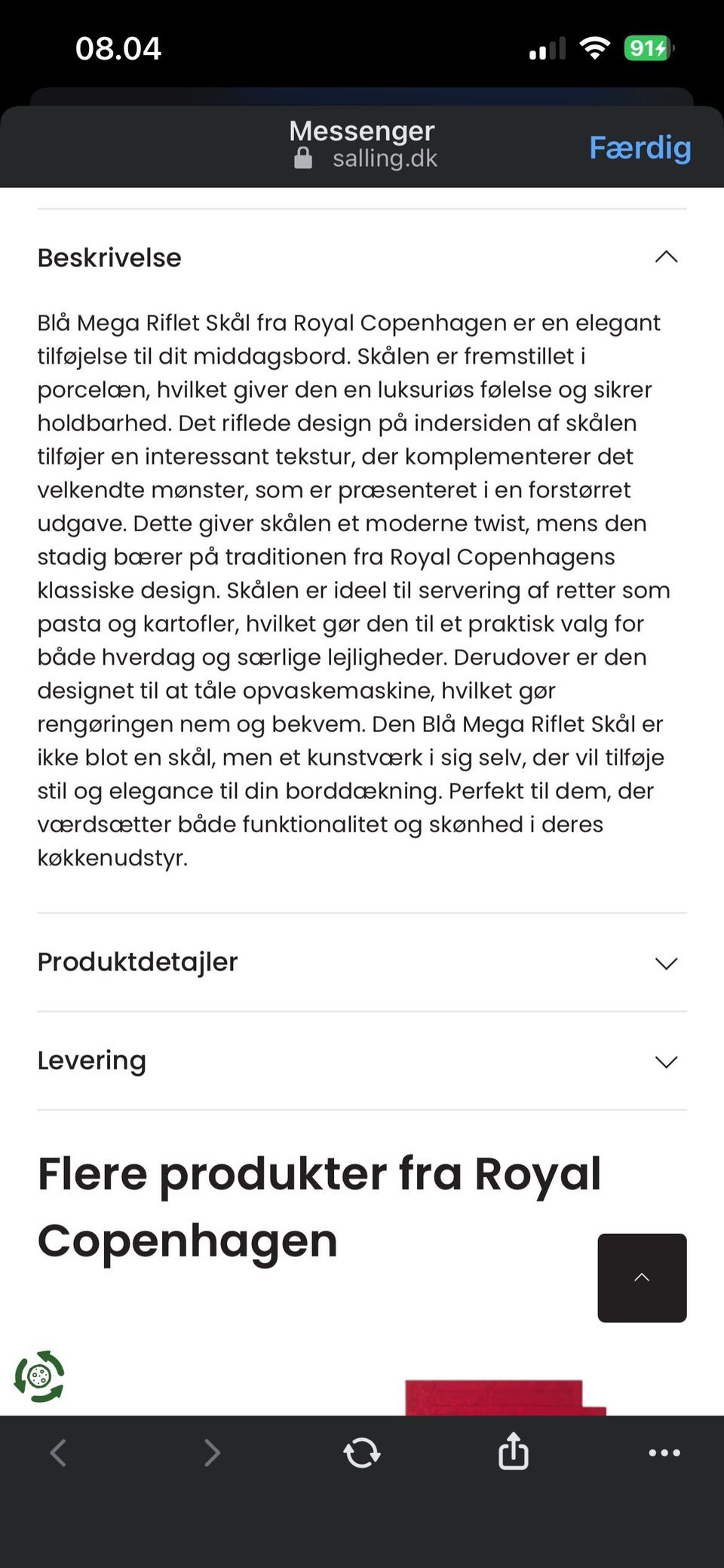Tap Færdig to close the browser

(x=640, y=148)
